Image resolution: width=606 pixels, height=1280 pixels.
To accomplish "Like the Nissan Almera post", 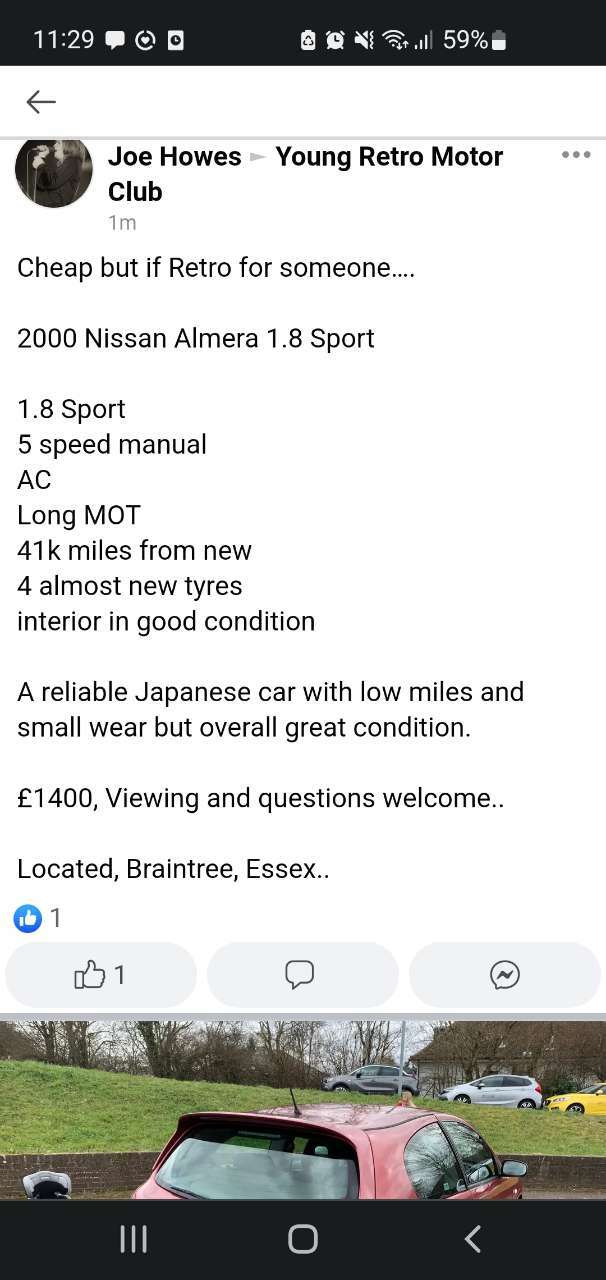I will 101,975.
